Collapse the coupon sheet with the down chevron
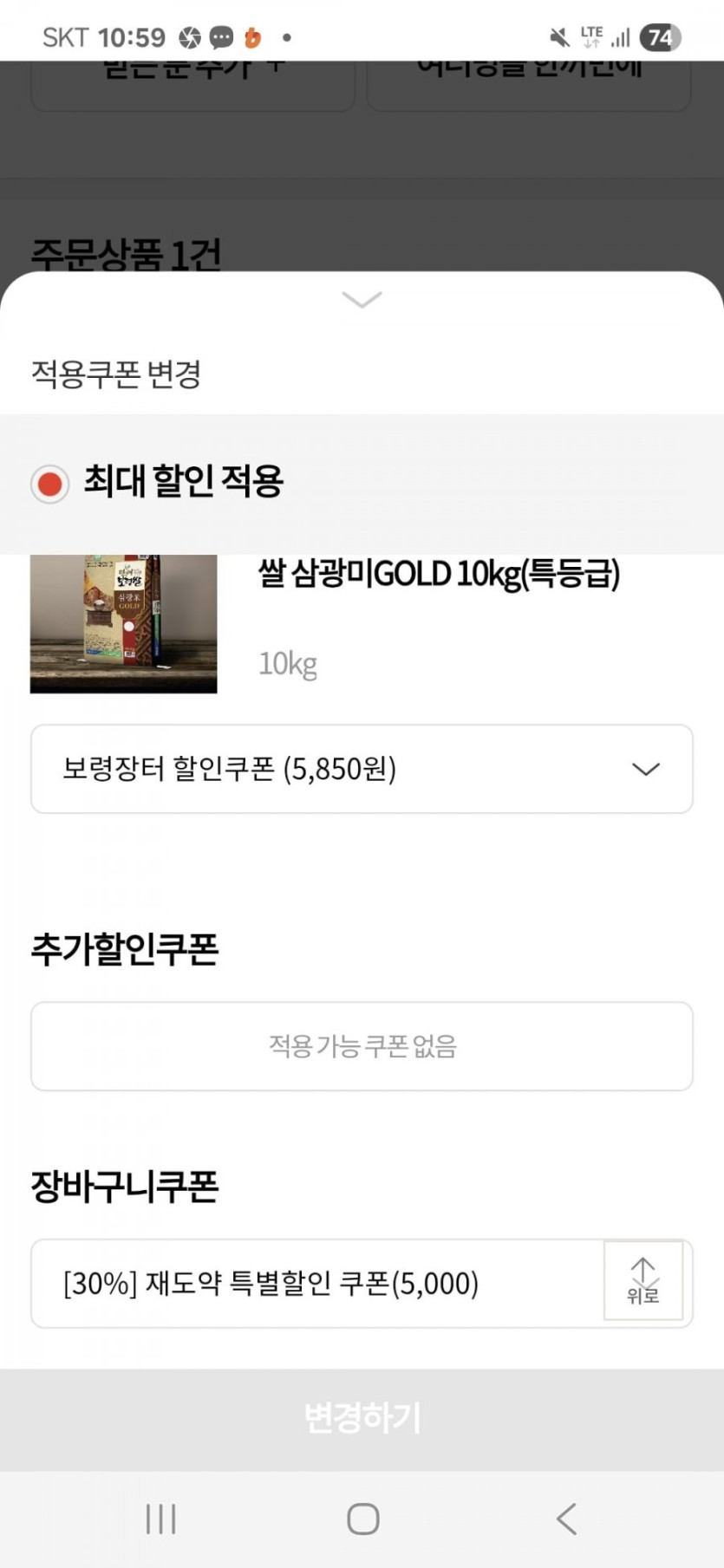724x1568 pixels. (362, 300)
